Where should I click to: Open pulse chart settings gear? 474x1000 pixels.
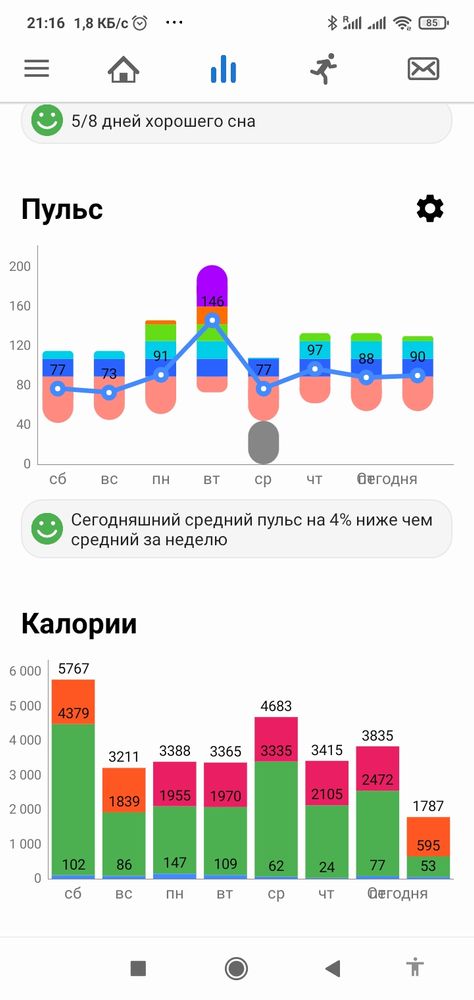430,209
